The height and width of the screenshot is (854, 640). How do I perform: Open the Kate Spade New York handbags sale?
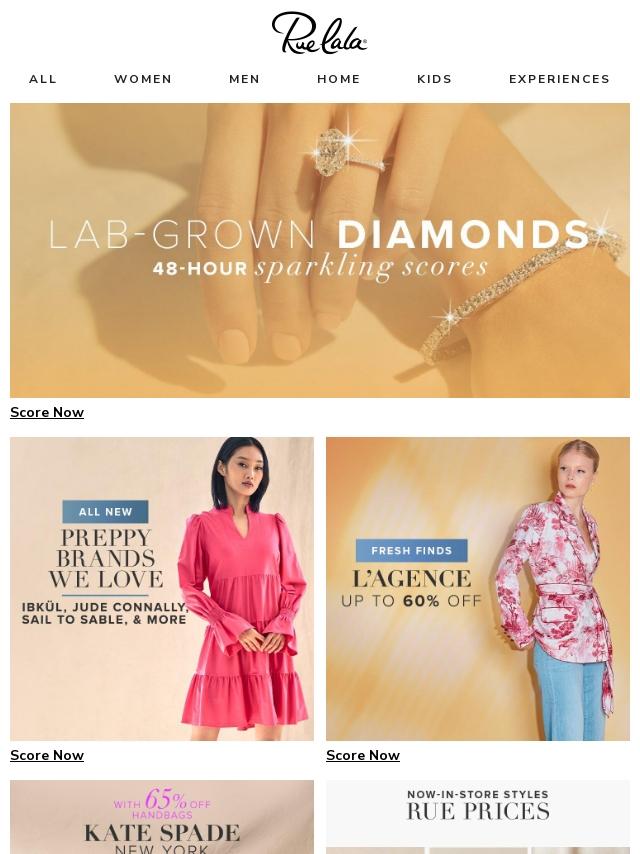pyautogui.click(x=162, y=817)
